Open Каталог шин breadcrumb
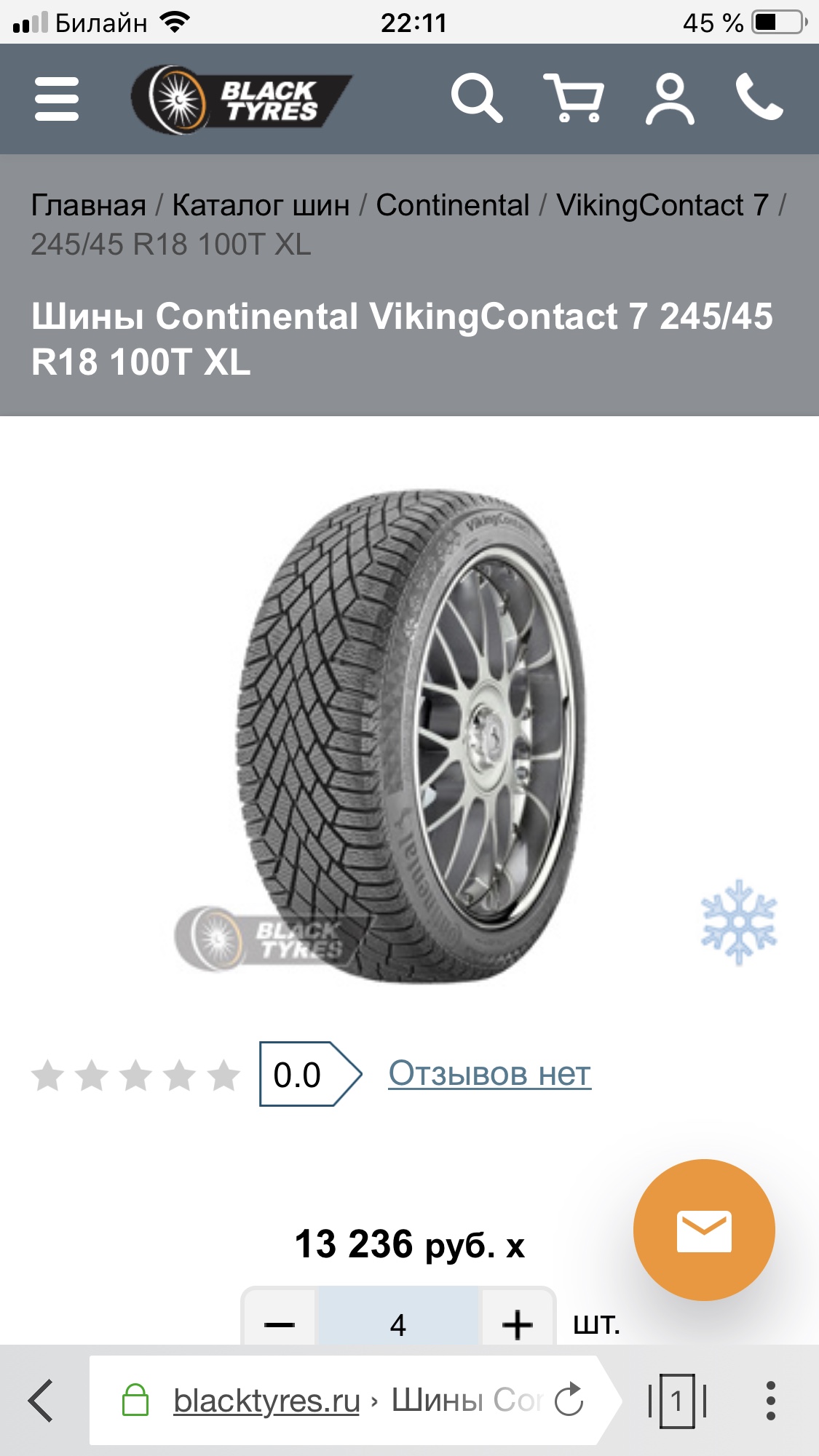Image resolution: width=819 pixels, height=1456 pixels. (261, 205)
